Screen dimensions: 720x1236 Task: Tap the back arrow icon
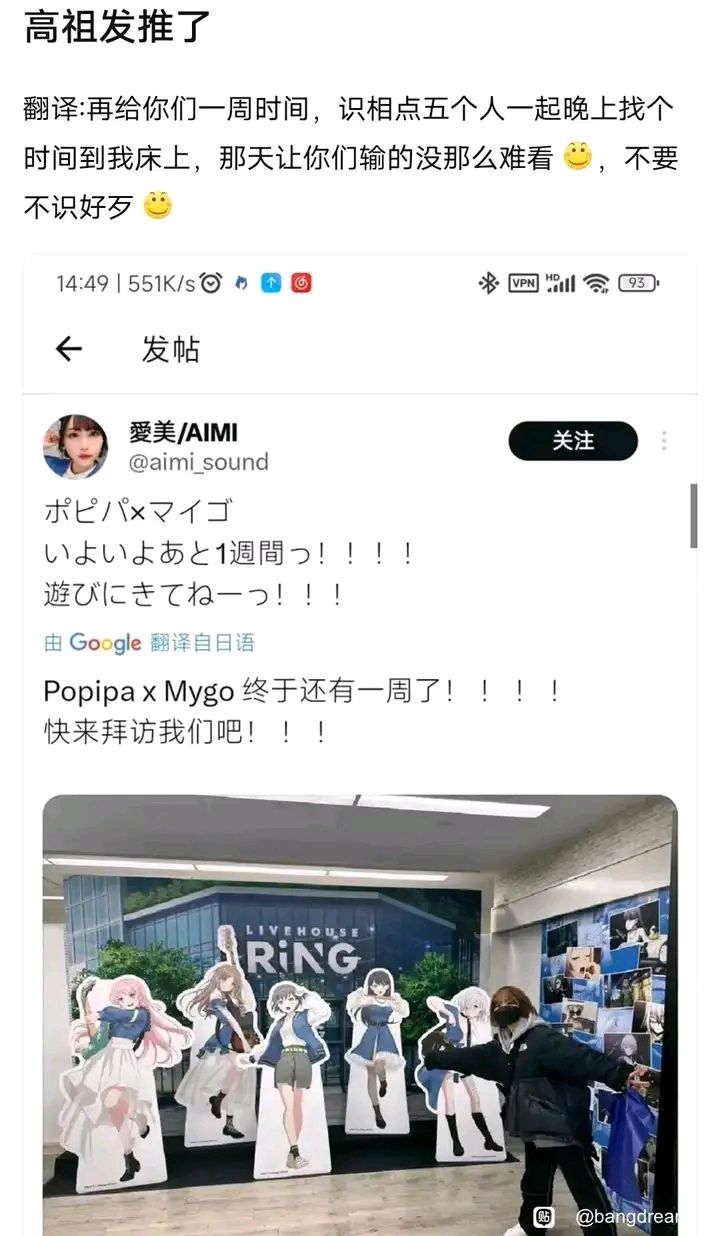(66, 348)
